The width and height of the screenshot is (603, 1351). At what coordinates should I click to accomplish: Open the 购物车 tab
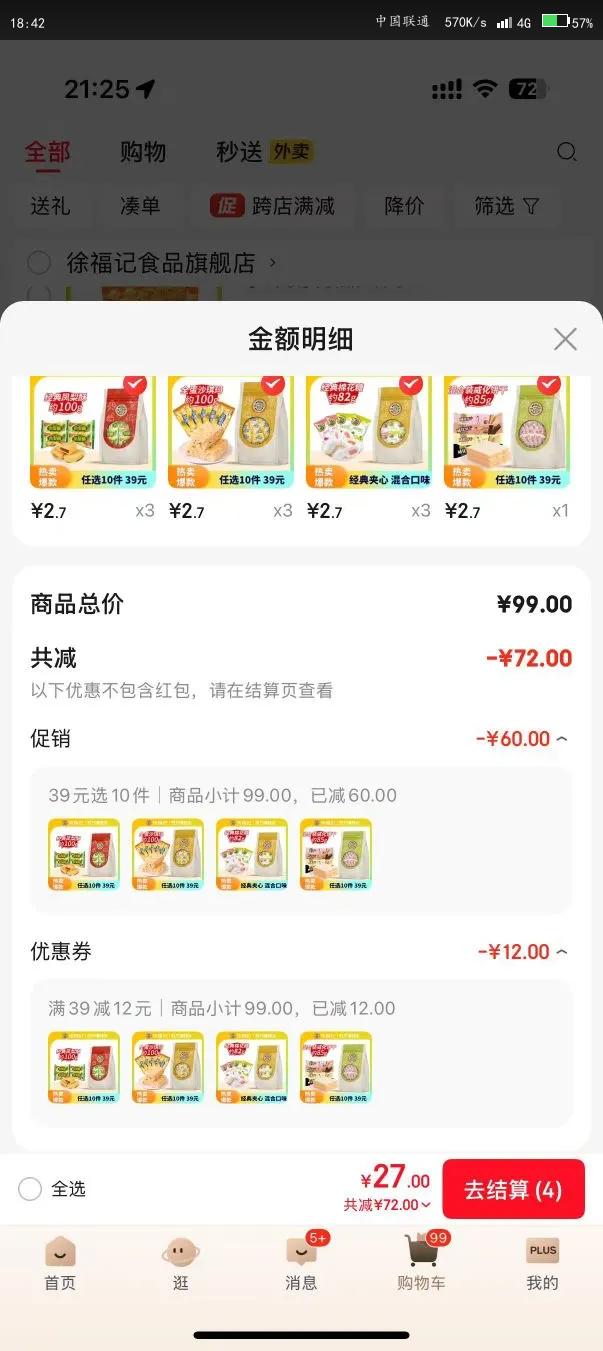point(421,1263)
